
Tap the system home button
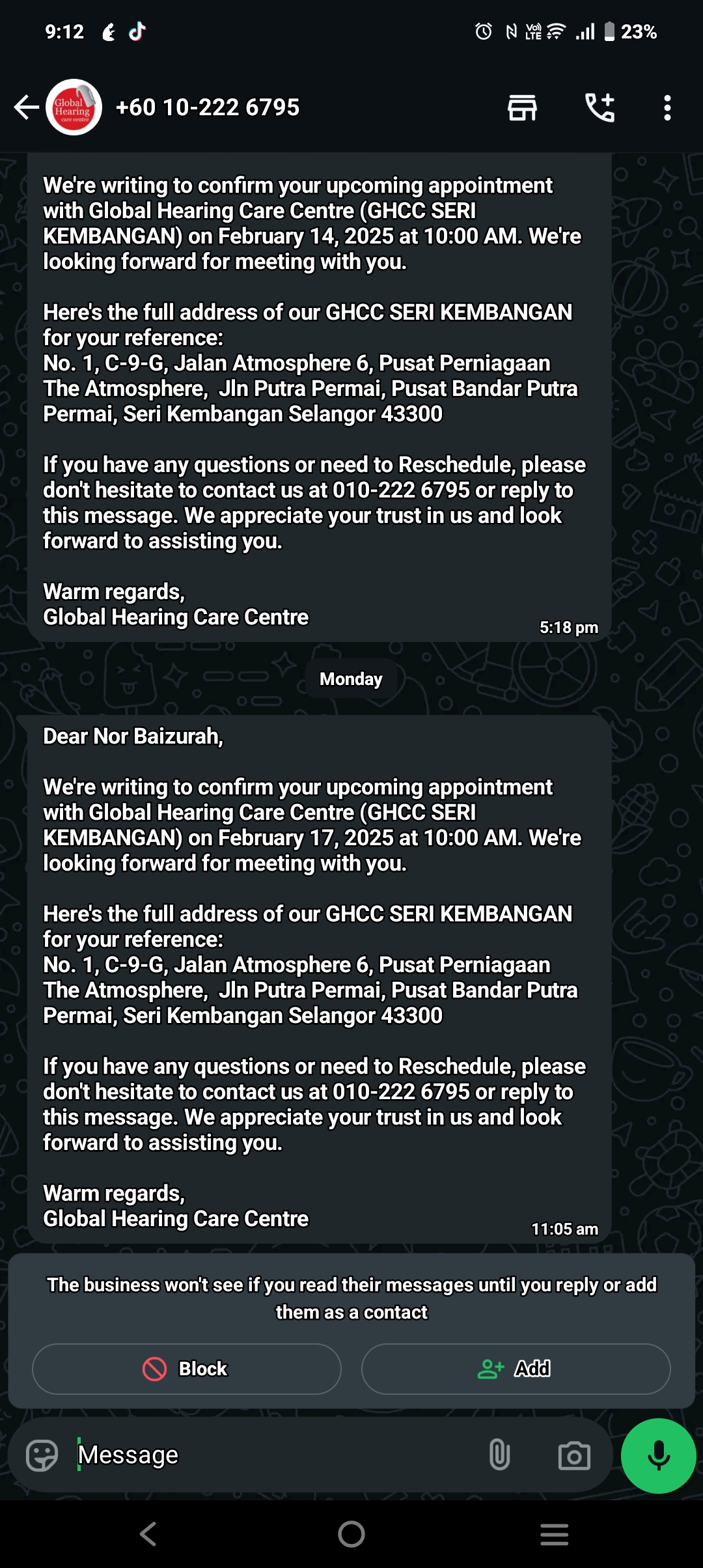click(351, 1534)
